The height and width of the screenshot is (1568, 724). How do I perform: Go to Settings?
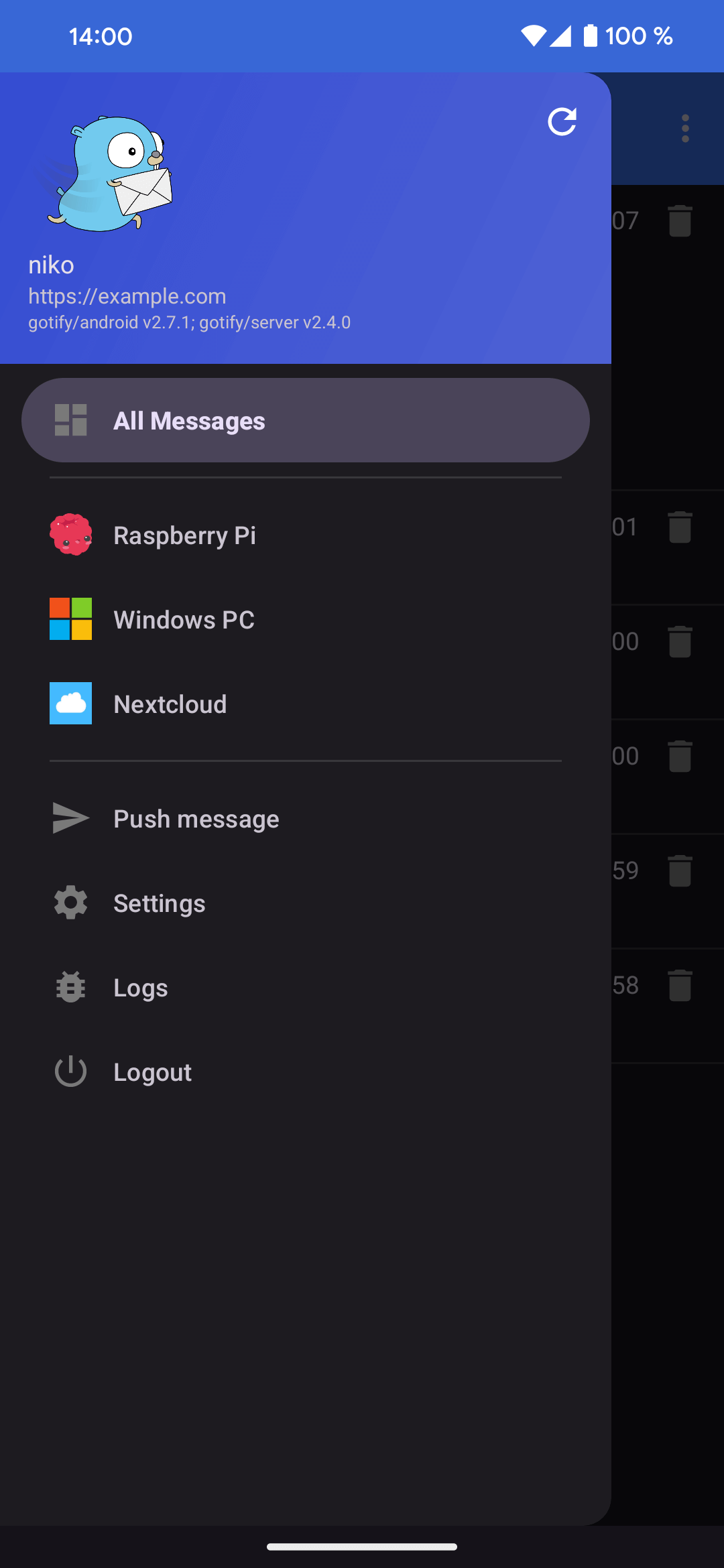point(159,903)
